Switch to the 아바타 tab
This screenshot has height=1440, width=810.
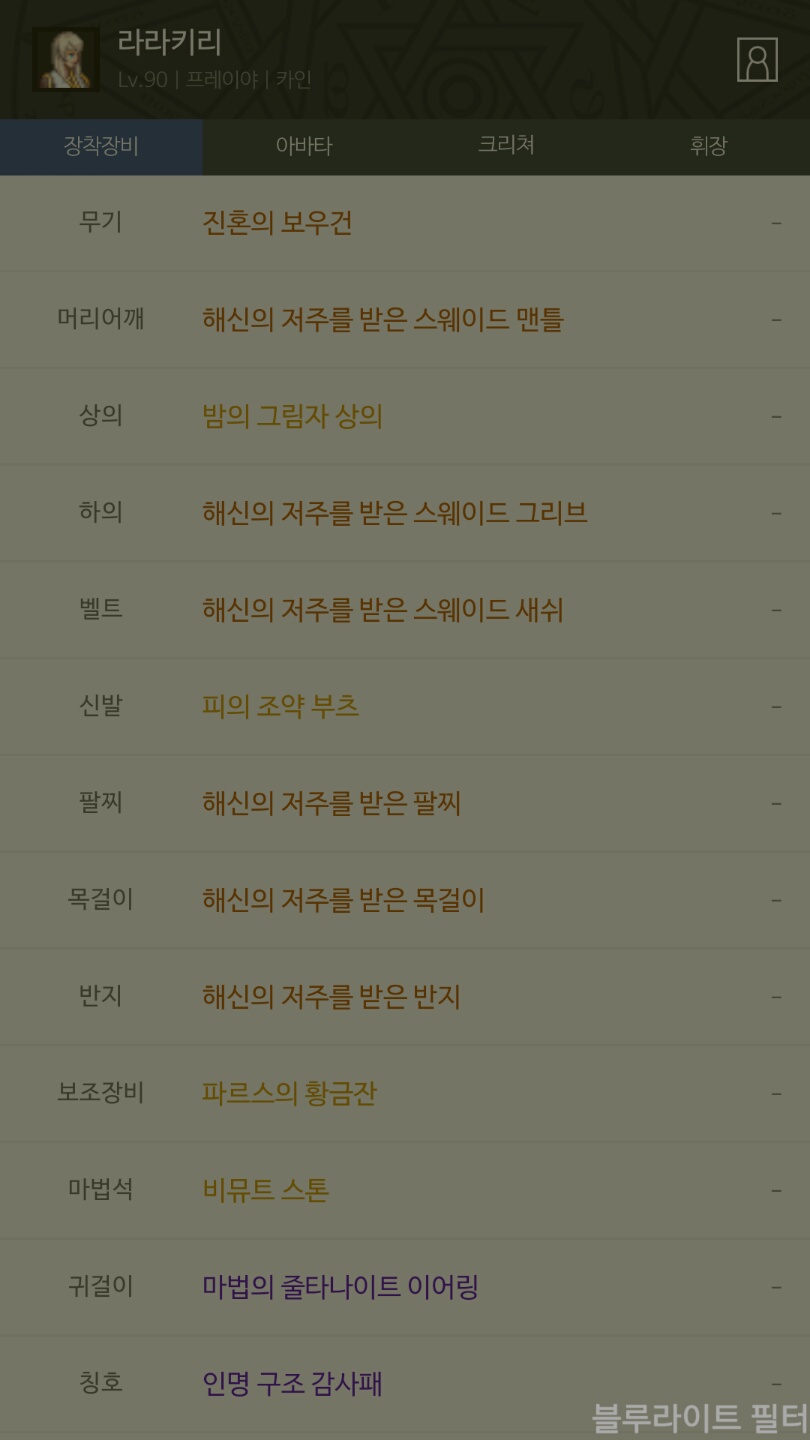coord(304,146)
